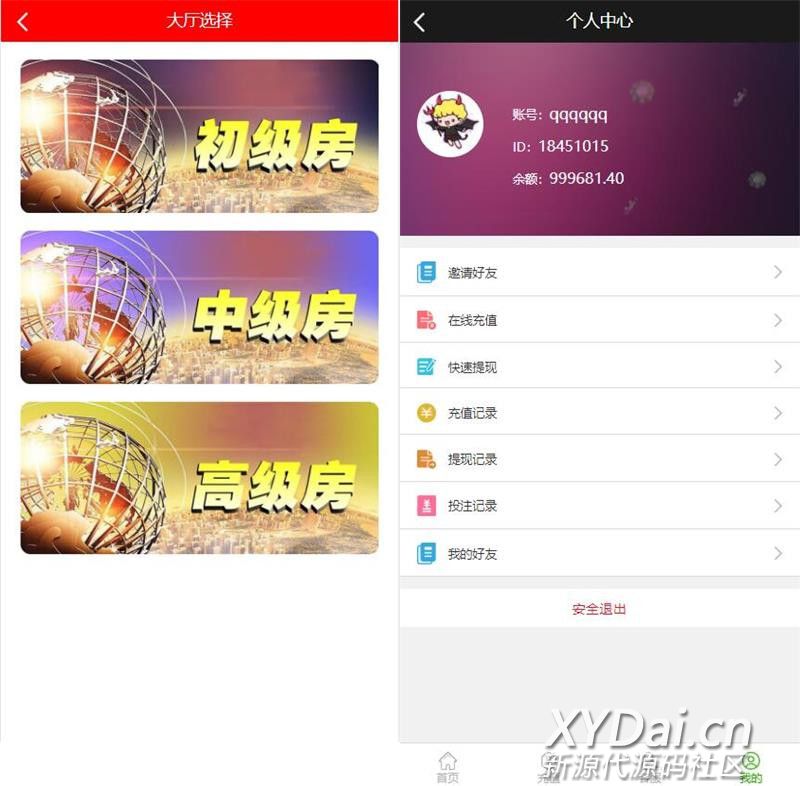This screenshot has width=800, height=786.
Task: Open 在线充值 to recharge online
Action: pyautogui.click(x=599, y=320)
